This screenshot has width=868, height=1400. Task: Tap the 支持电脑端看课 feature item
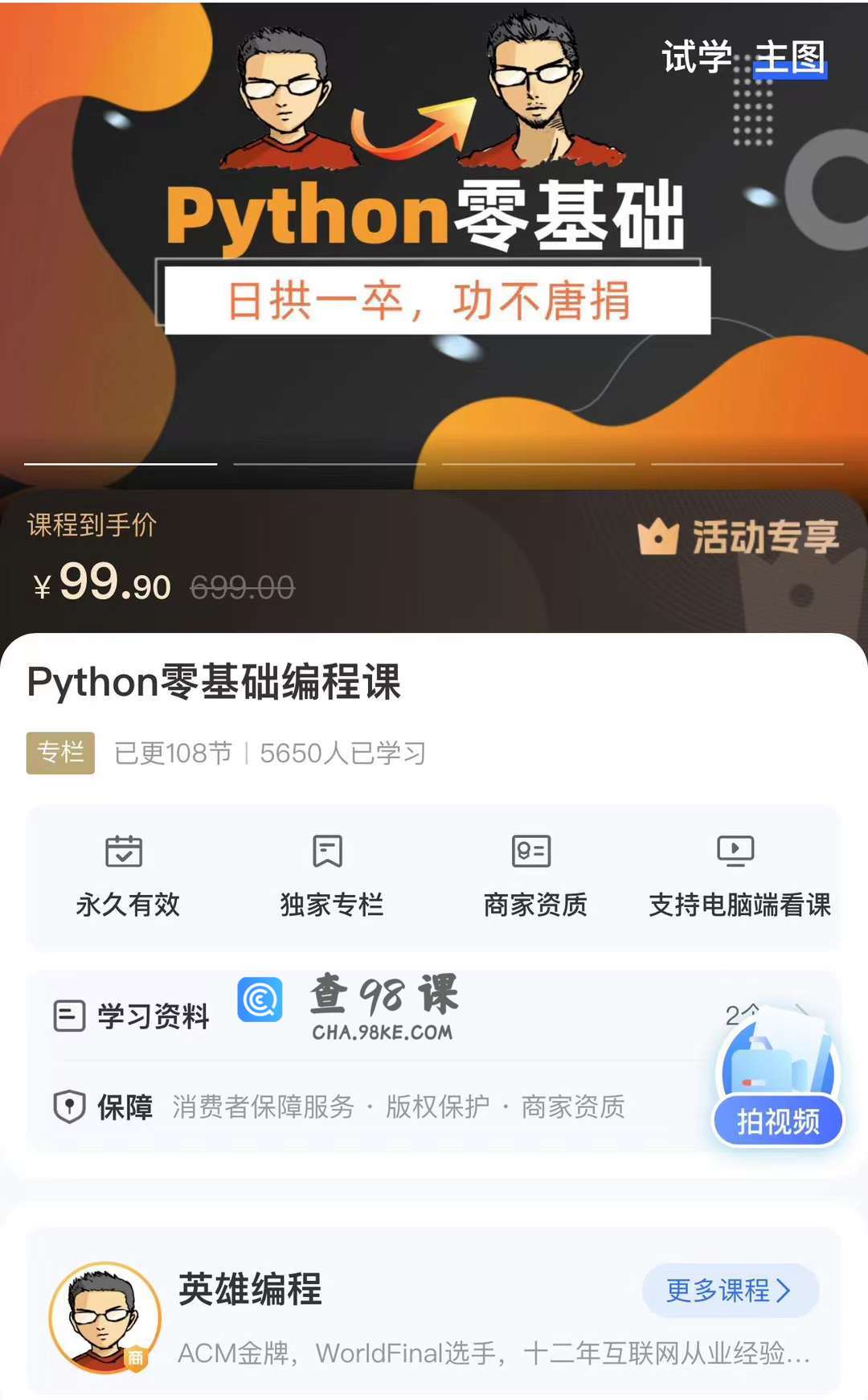point(739,877)
